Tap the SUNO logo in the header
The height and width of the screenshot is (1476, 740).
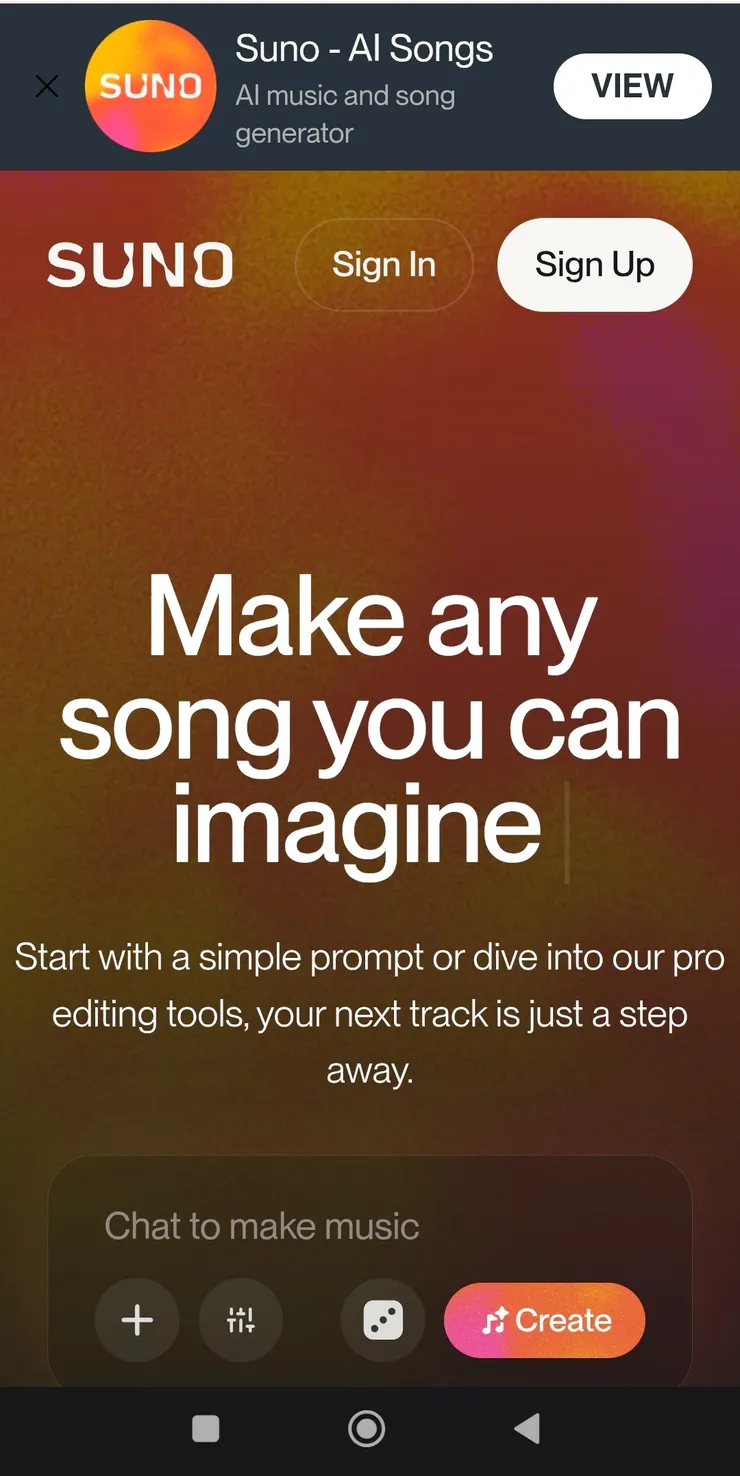(140, 265)
